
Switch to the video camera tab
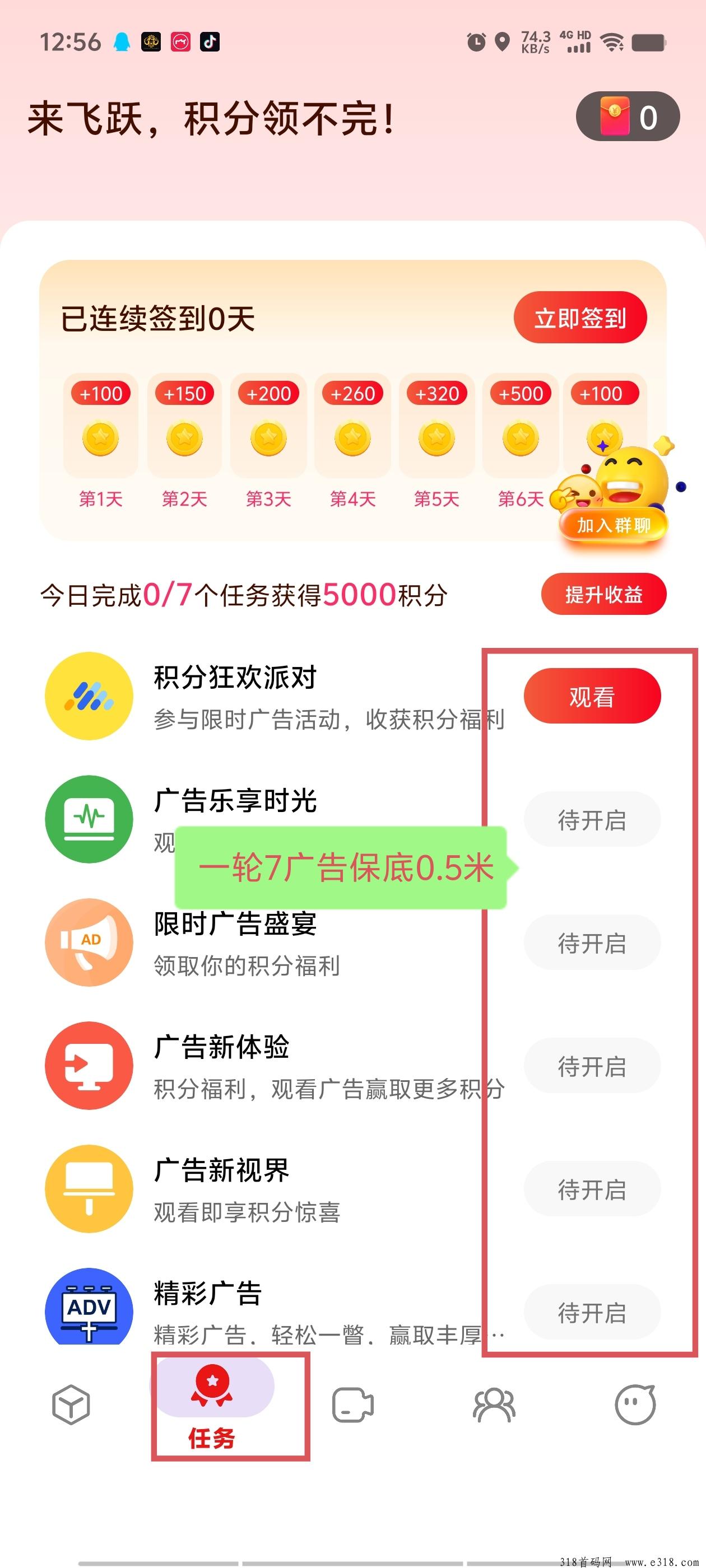click(352, 1405)
